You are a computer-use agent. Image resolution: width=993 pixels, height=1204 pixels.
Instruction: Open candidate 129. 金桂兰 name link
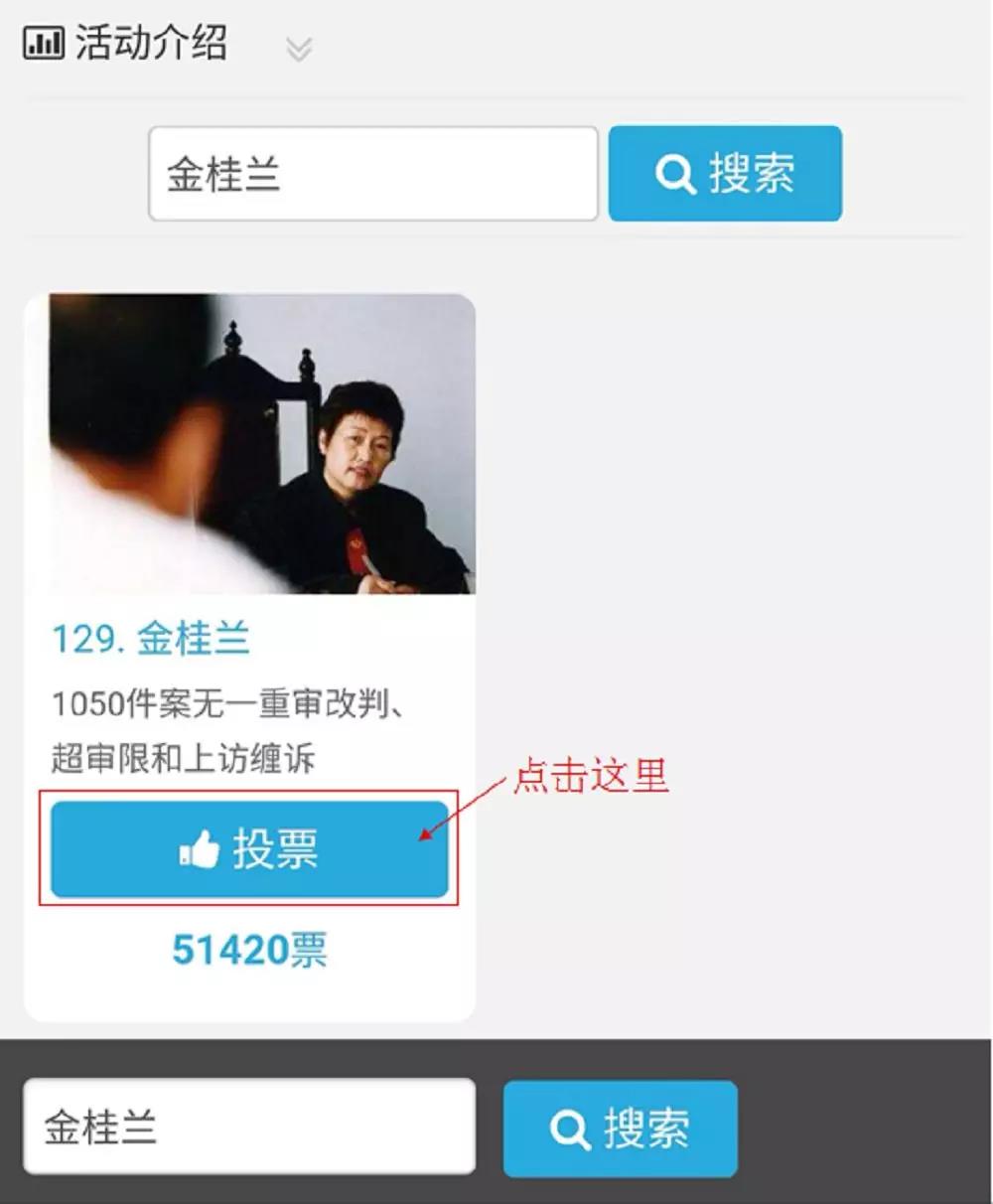tap(151, 639)
